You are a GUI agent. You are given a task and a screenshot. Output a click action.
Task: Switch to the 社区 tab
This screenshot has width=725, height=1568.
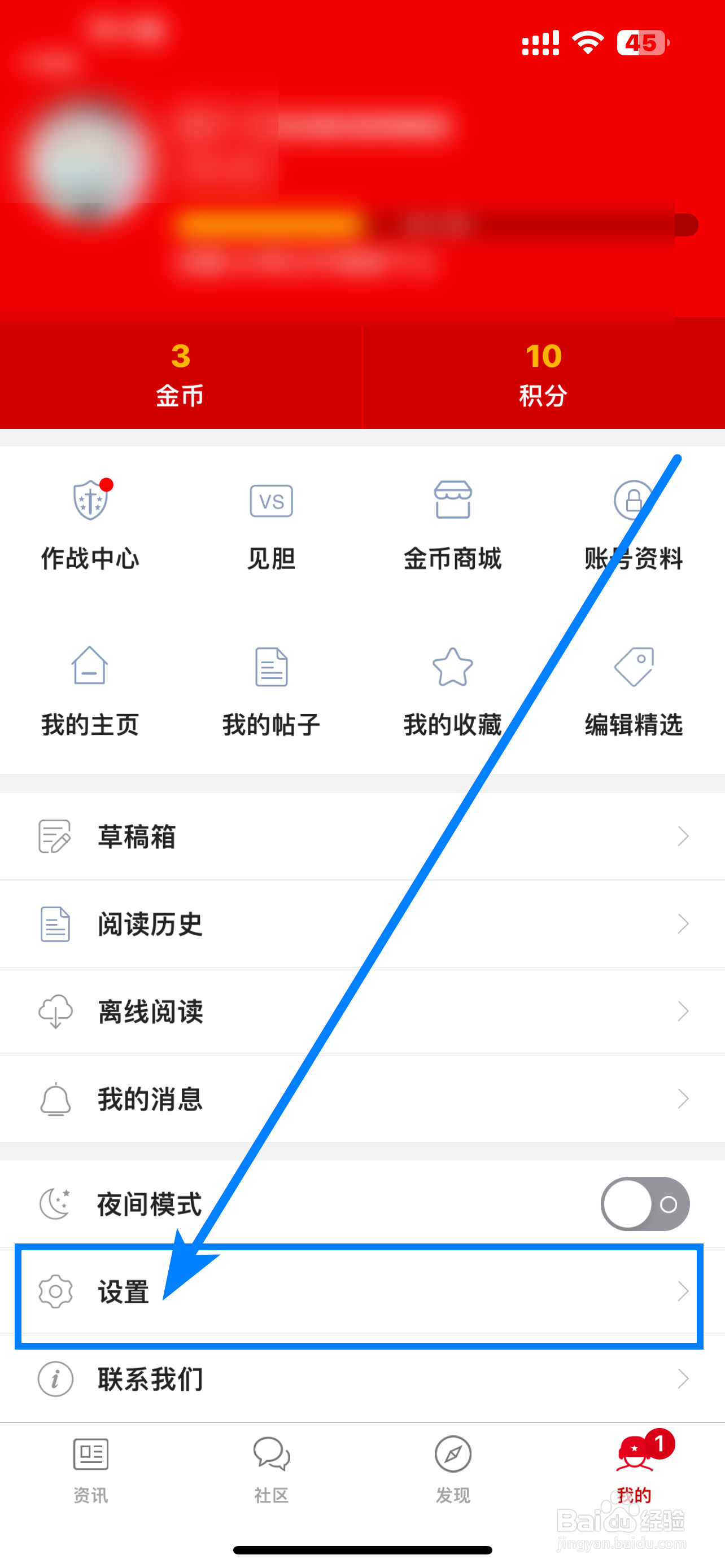click(272, 1473)
